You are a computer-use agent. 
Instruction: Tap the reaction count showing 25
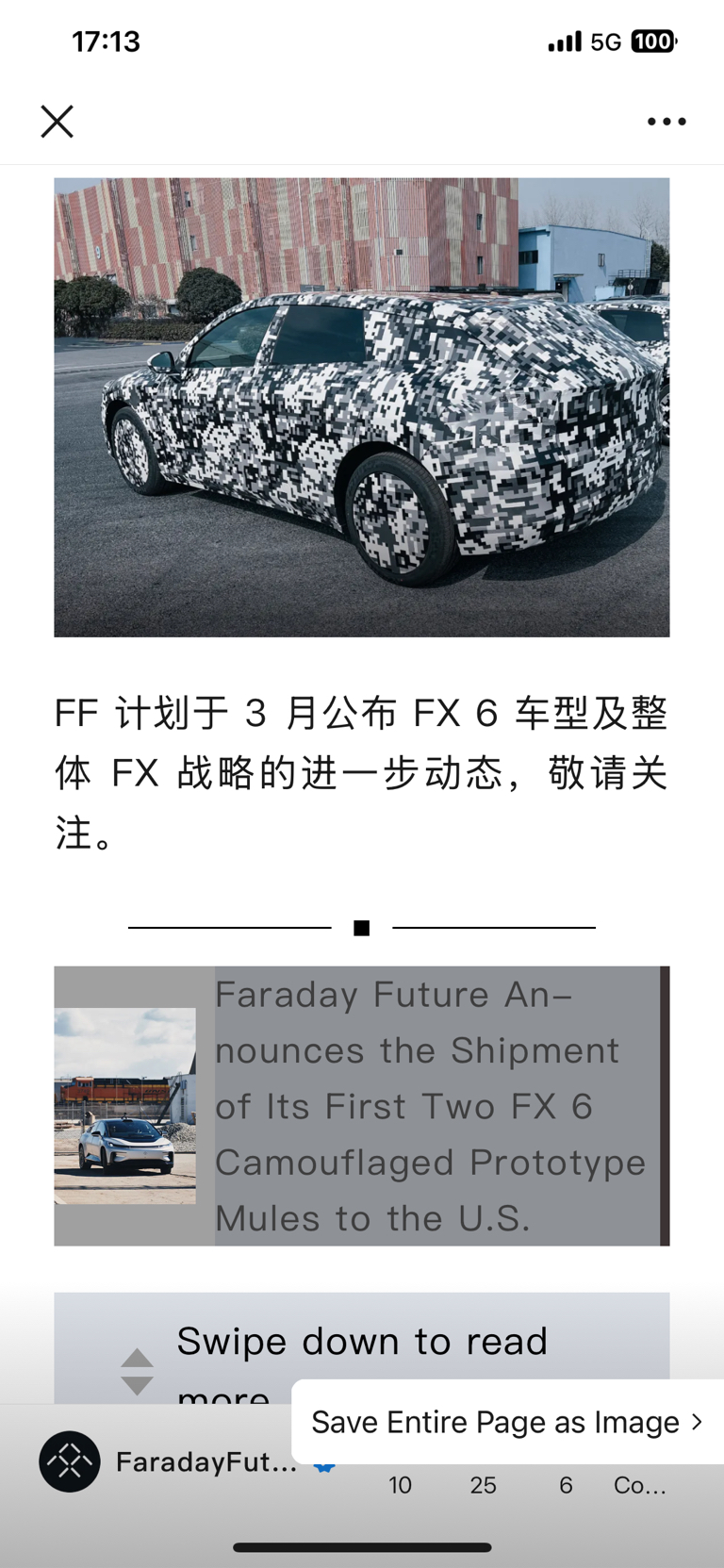[x=483, y=1484]
